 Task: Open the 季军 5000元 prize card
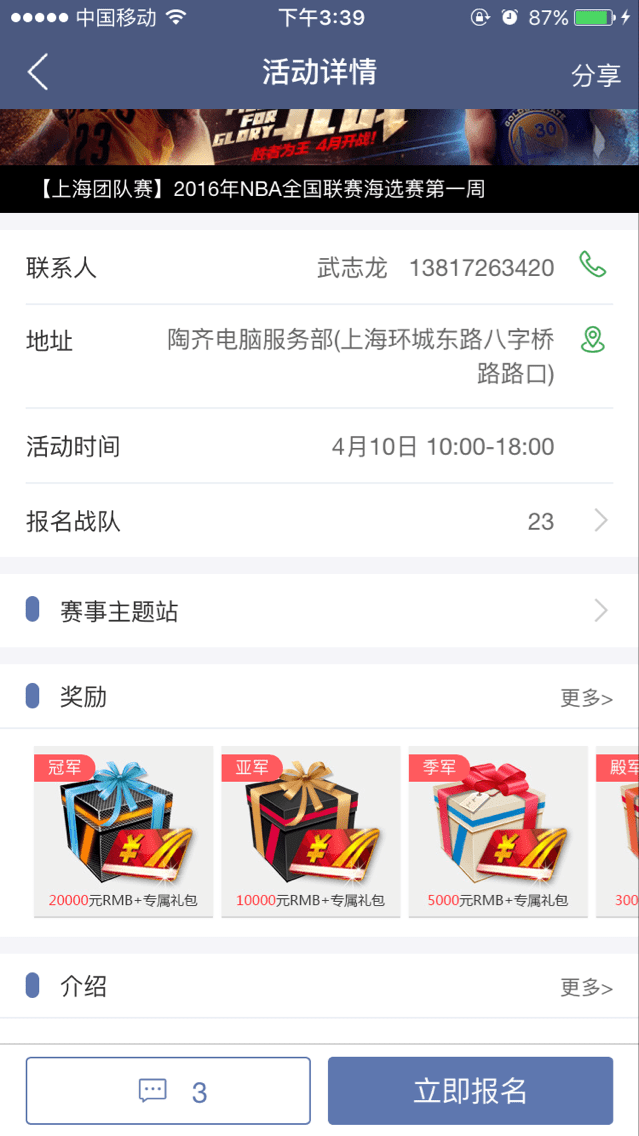point(497,831)
